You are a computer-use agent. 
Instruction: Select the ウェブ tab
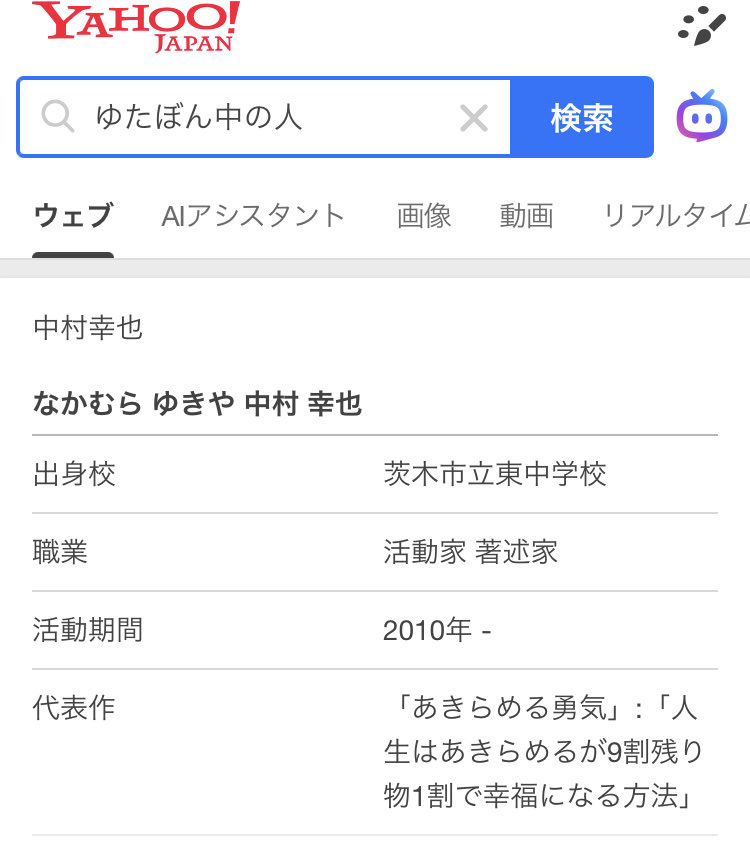point(73,215)
